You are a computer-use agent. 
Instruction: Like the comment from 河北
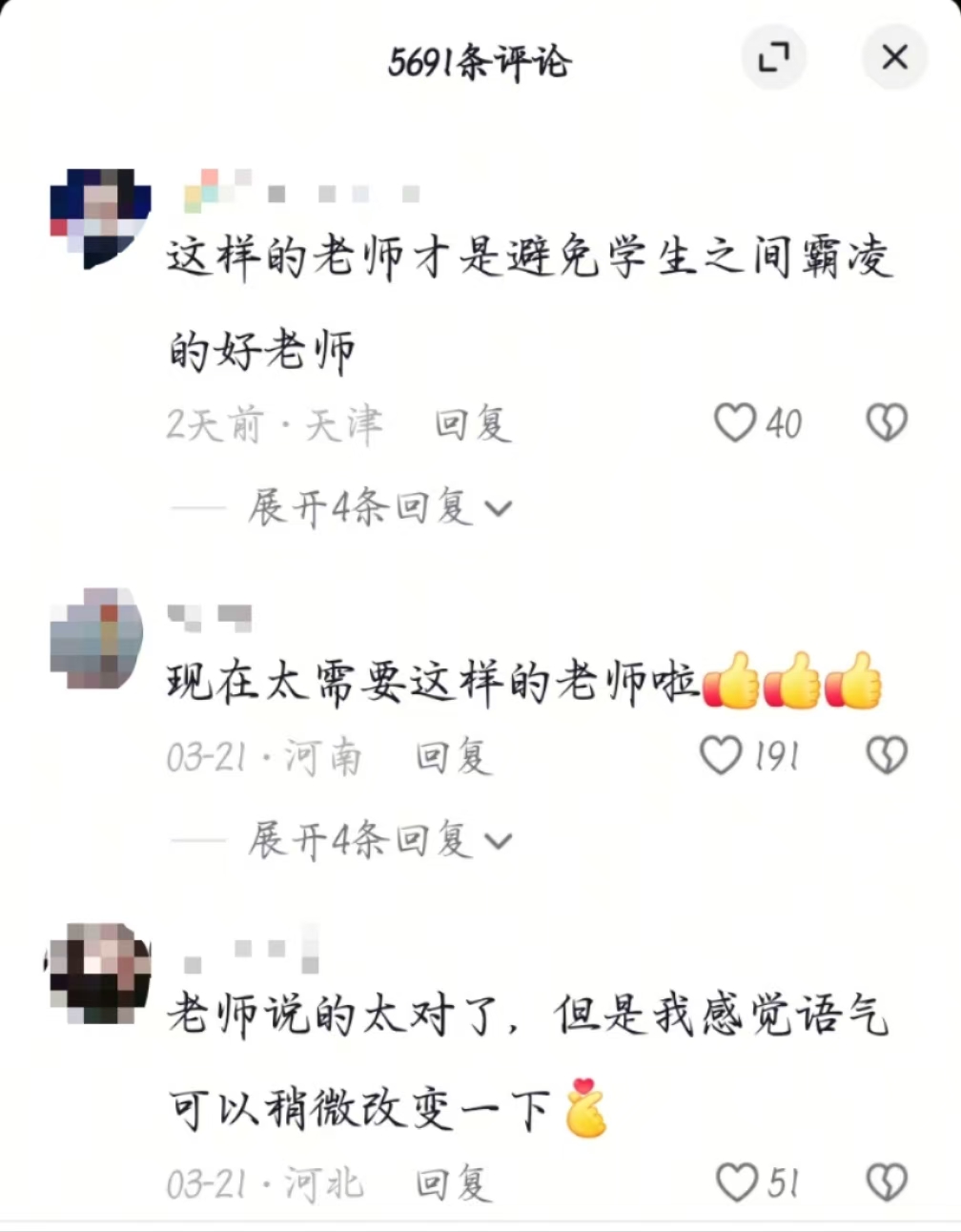[736, 1182]
